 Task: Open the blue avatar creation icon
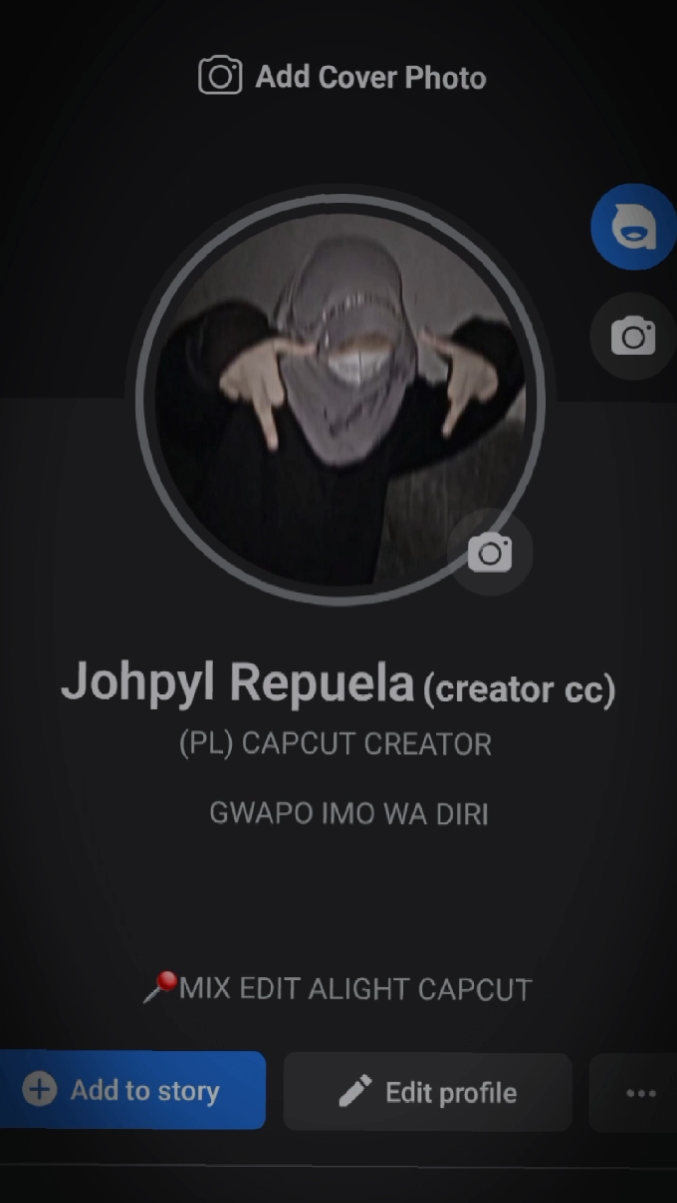(x=633, y=227)
